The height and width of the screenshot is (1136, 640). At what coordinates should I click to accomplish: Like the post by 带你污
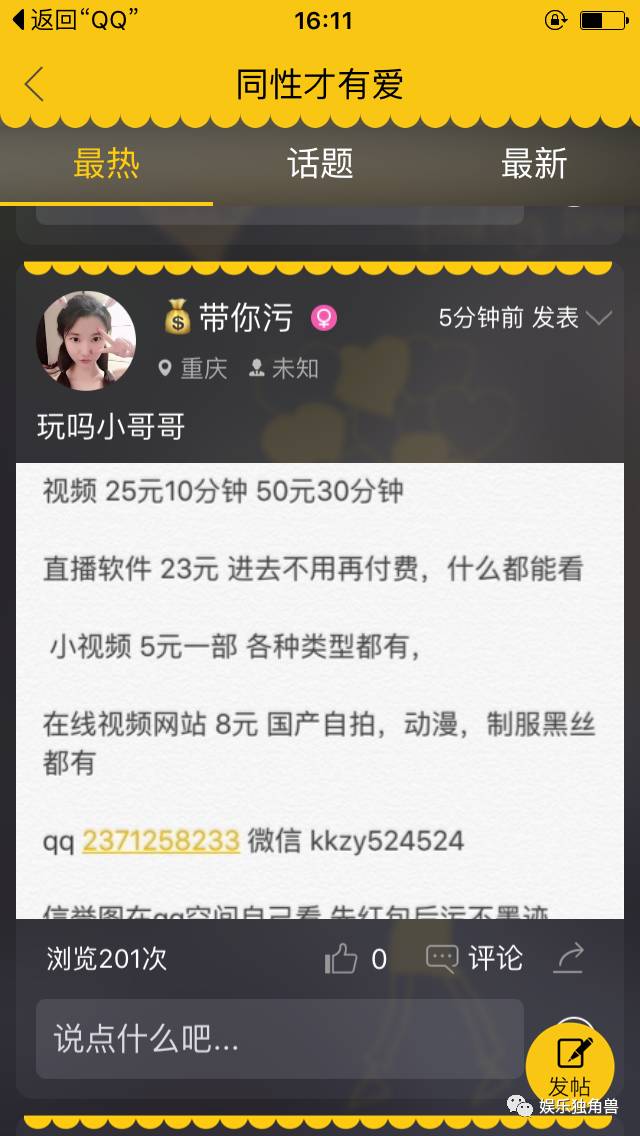(x=342, y=960)
